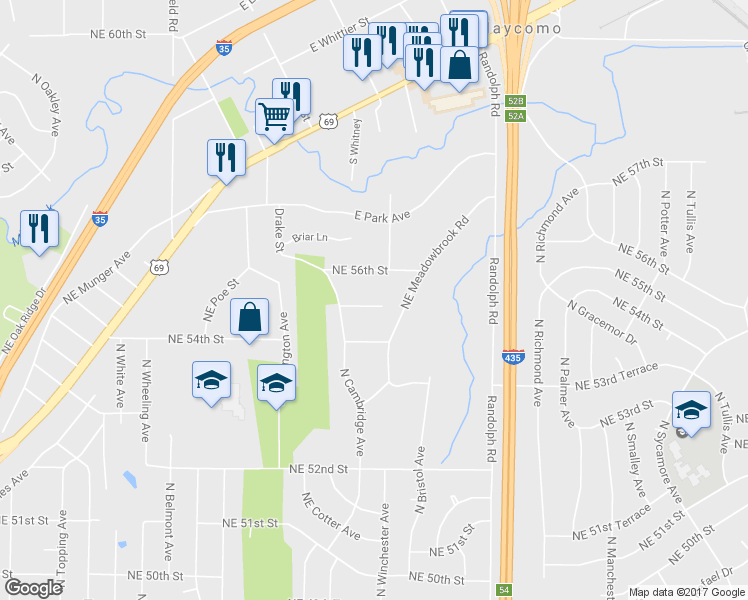Tap the shopping bag marker by NE 54th St
The image size is (748, 600).
point(249,321)
